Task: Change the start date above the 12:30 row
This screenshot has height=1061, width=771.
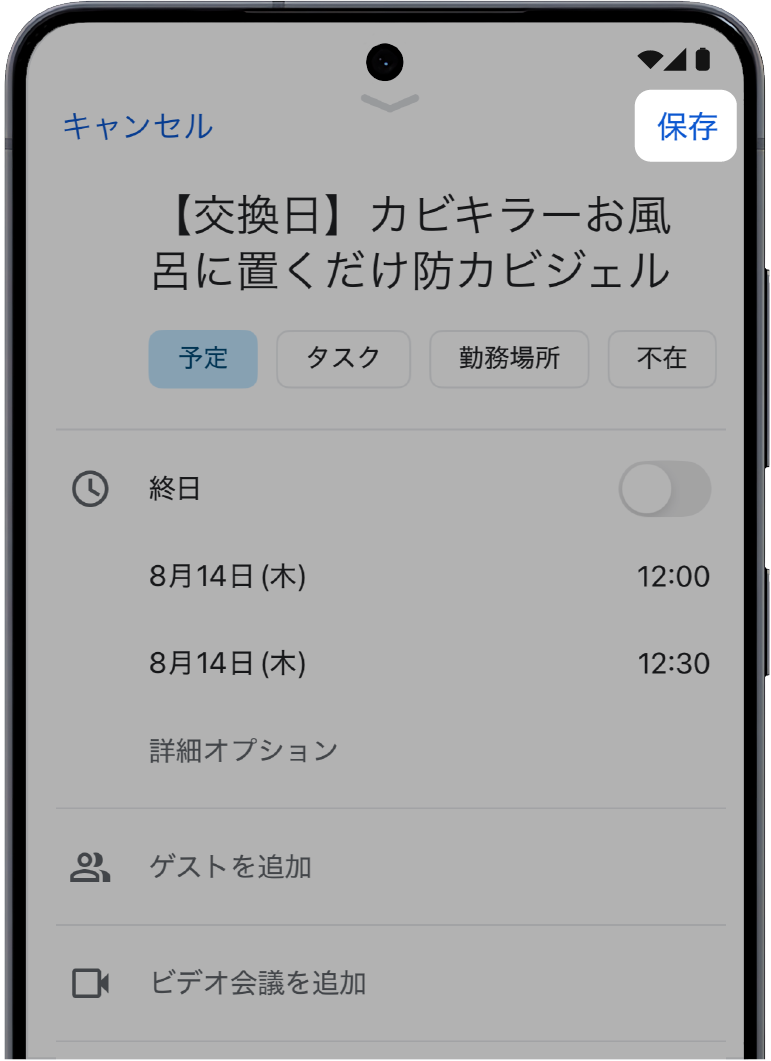Action: coord(227,577)
